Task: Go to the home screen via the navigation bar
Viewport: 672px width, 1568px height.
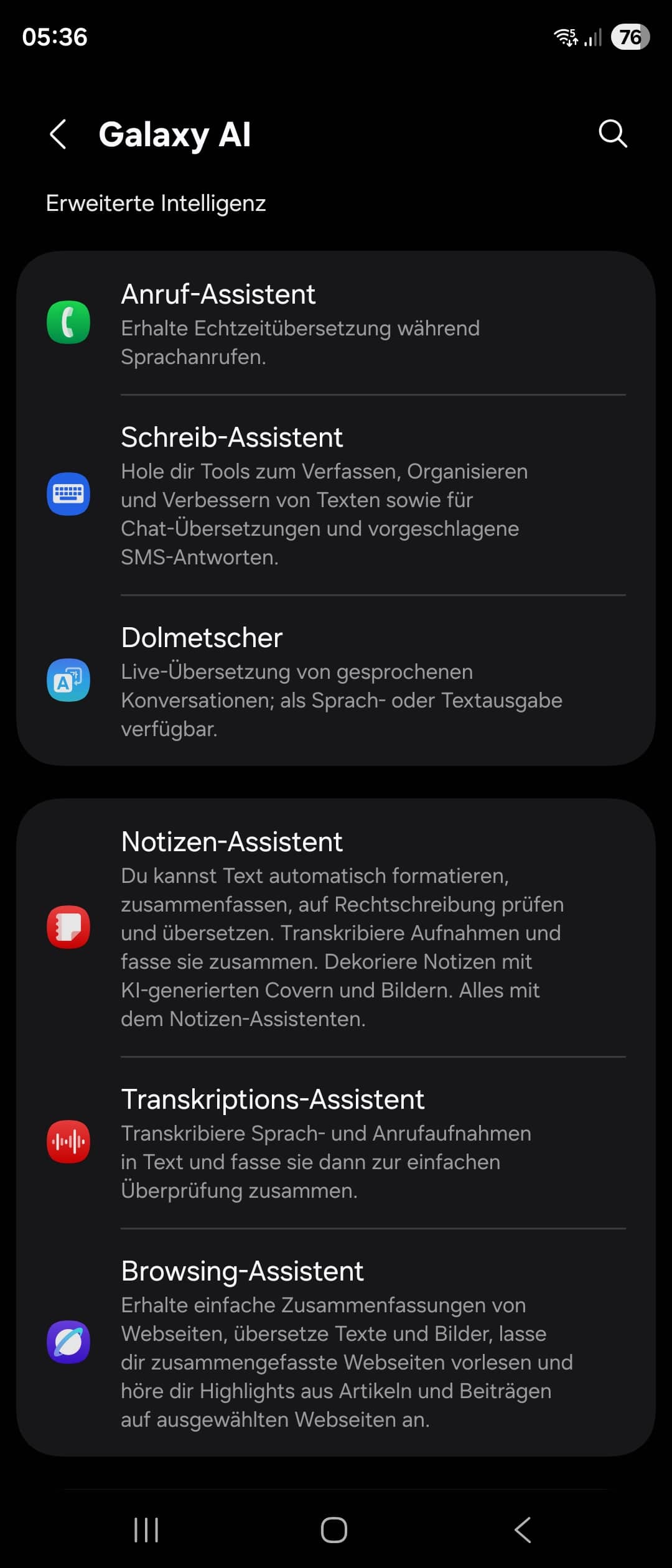Action: tap(334, 1529)
